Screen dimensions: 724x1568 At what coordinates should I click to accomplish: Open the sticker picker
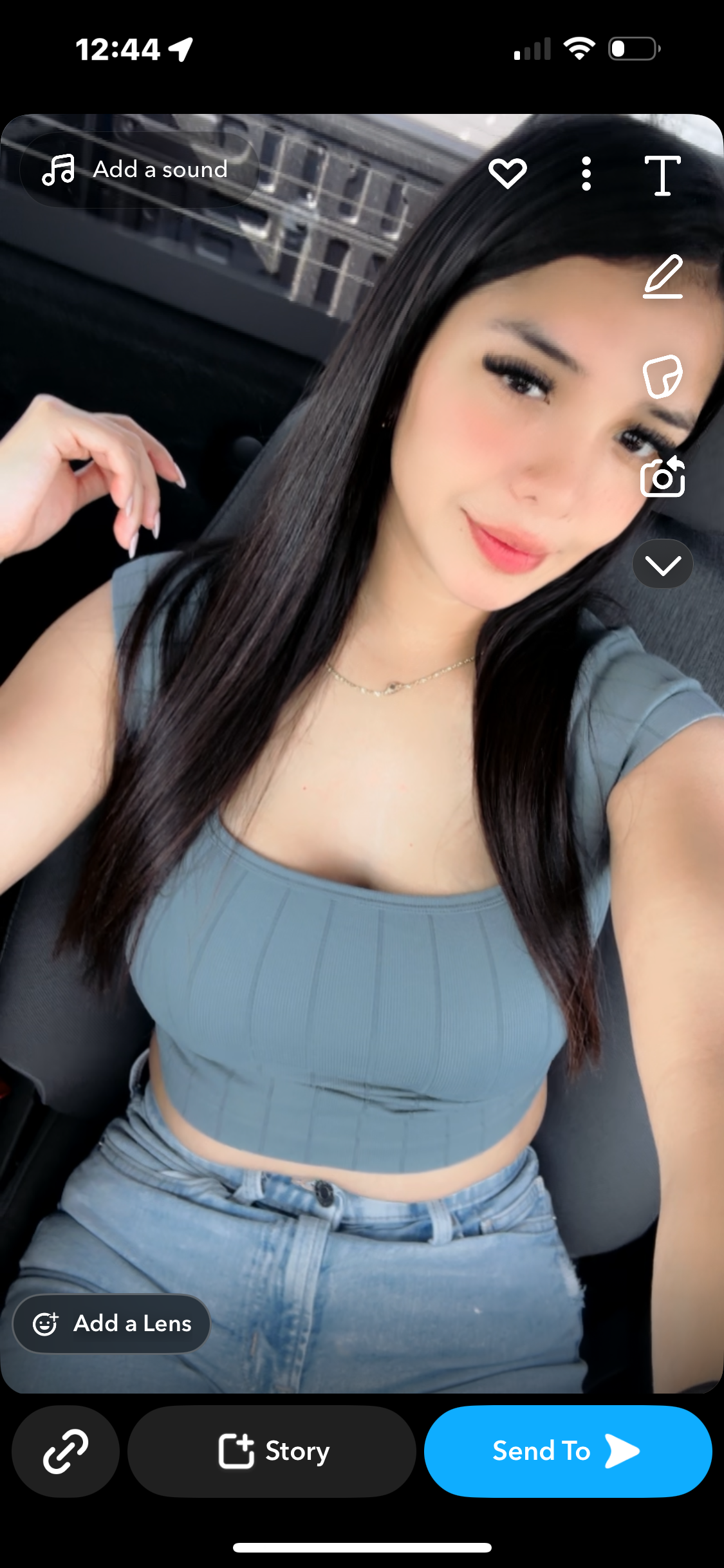click(x=662, y=377)
